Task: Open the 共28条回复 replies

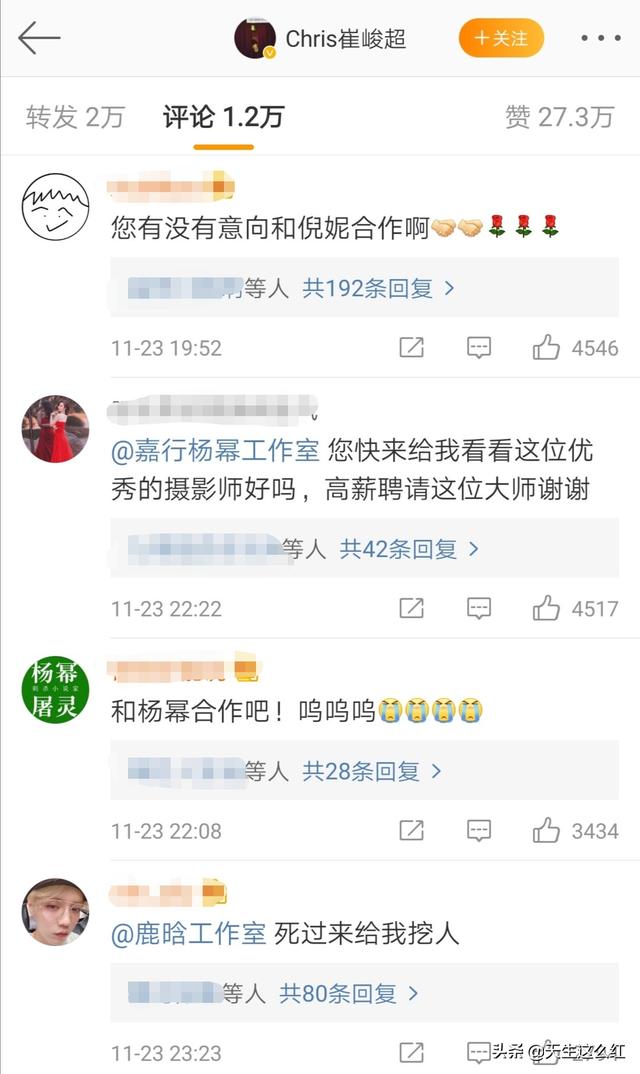Action: [x=372, y=771]
